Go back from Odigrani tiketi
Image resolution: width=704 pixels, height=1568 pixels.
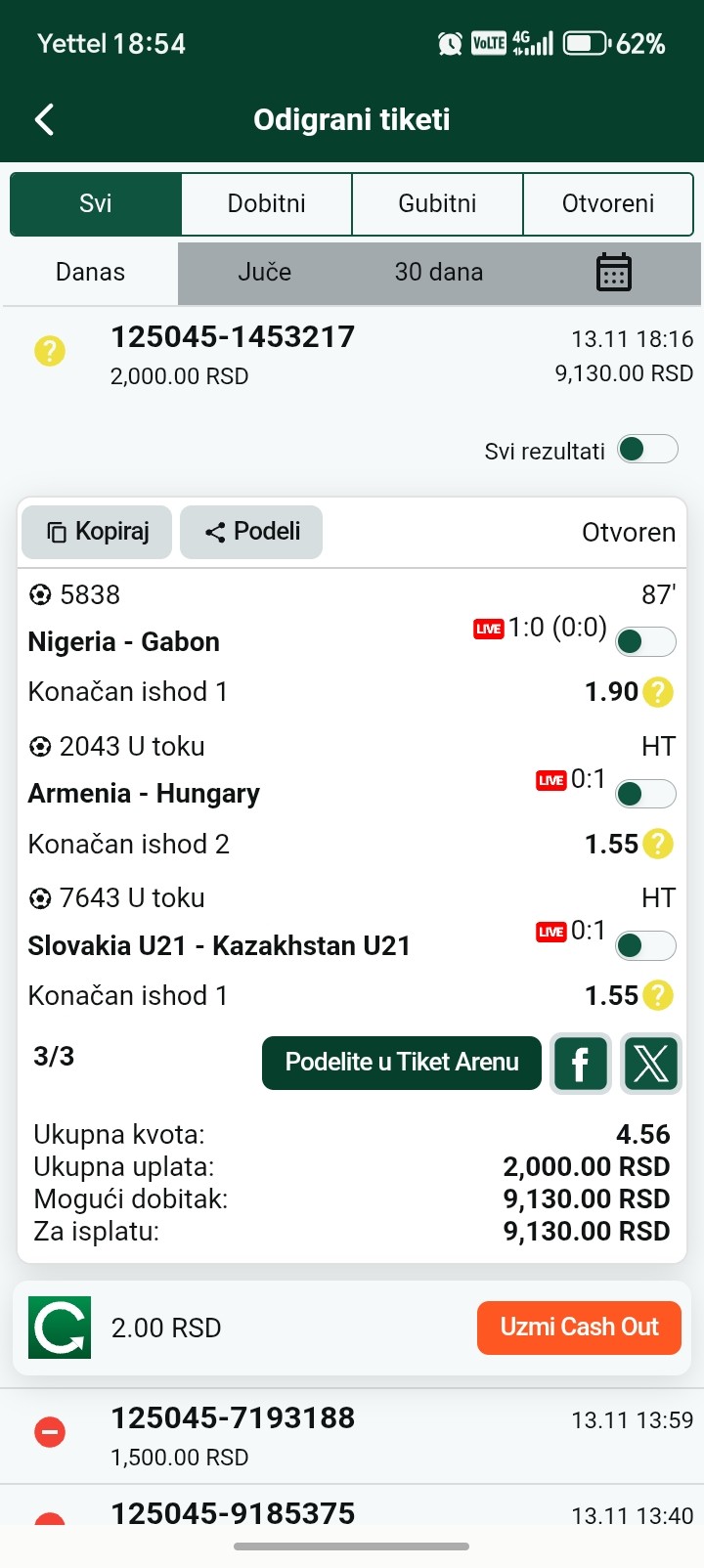click(x=44, y=119)
